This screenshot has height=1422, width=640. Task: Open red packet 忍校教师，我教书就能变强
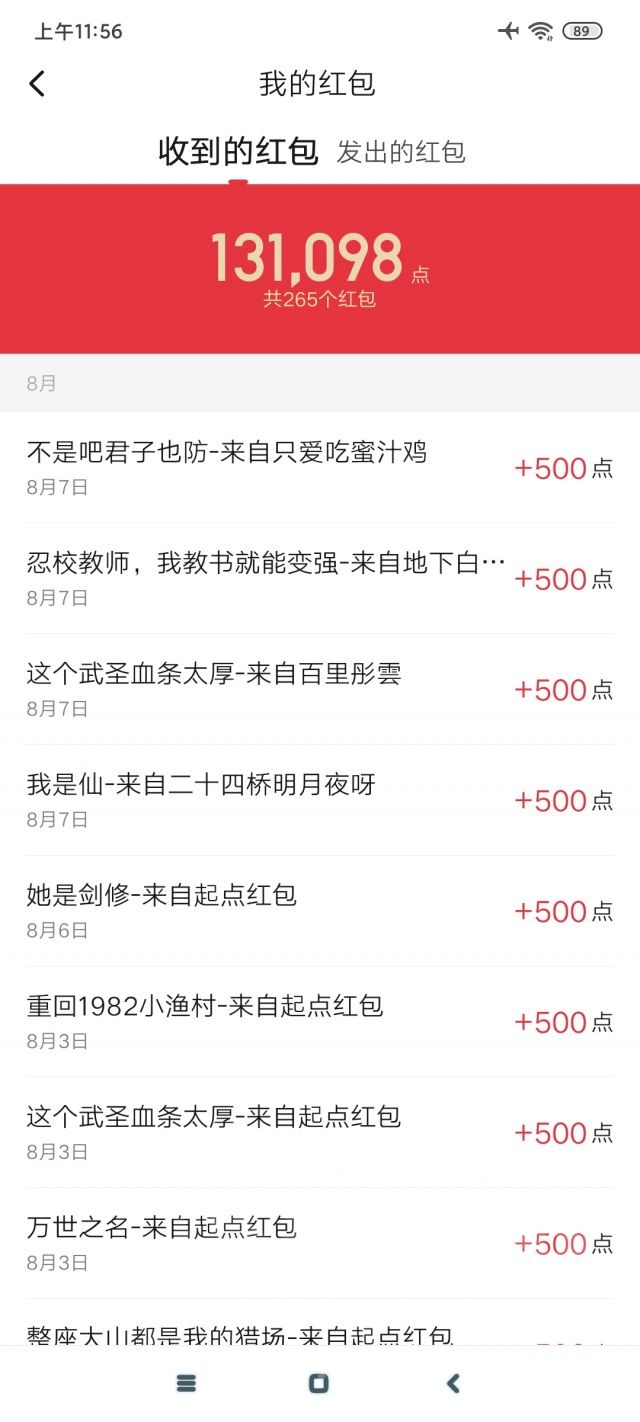[x=320, y=579]
